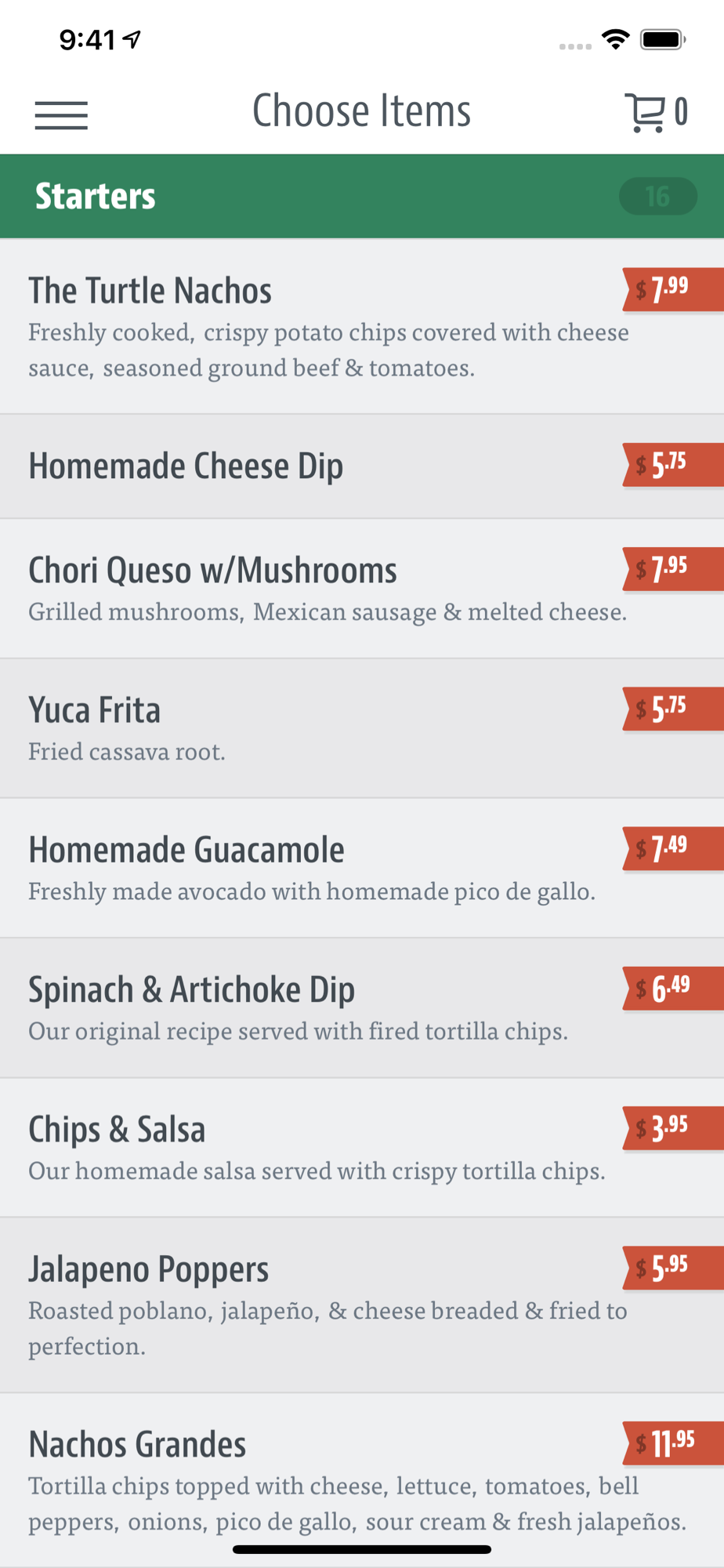
Task: Open Nachos Grandes item
Action: point(362,1480)
